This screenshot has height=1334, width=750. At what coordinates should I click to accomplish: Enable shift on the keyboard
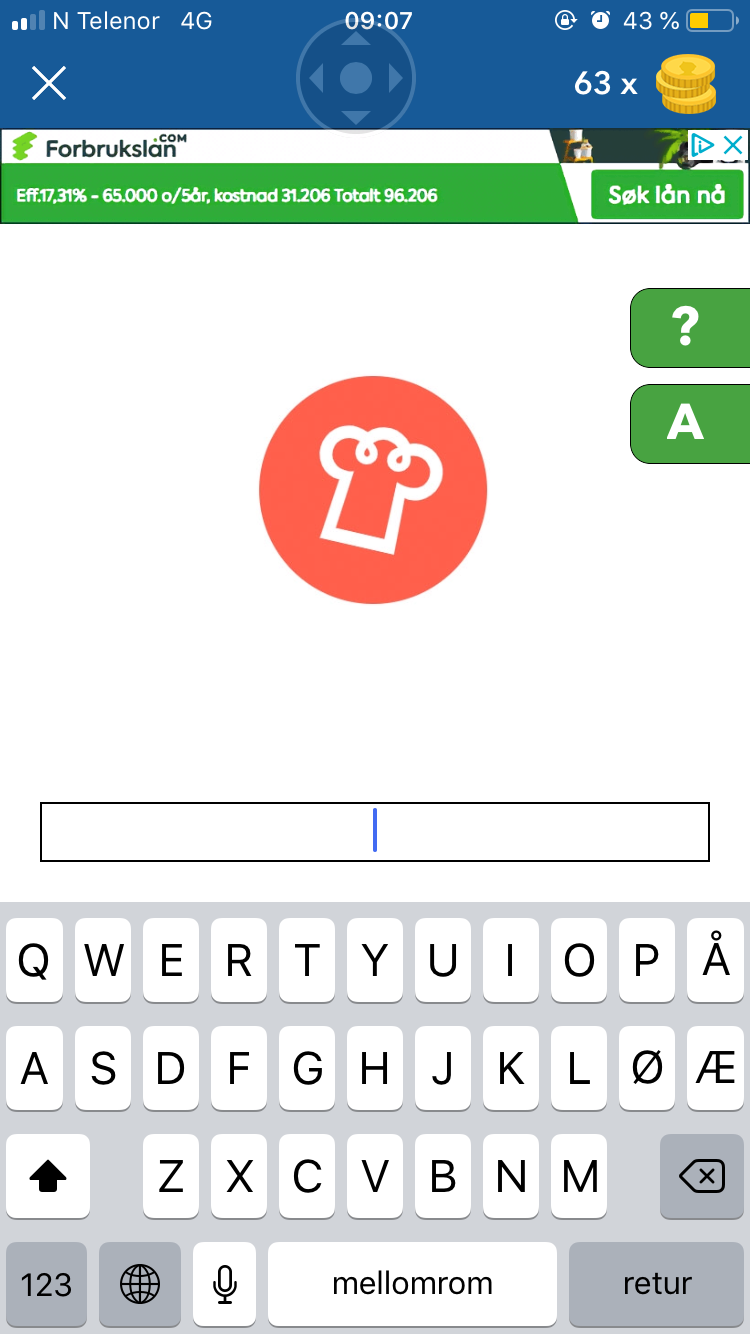[48, 1176]
